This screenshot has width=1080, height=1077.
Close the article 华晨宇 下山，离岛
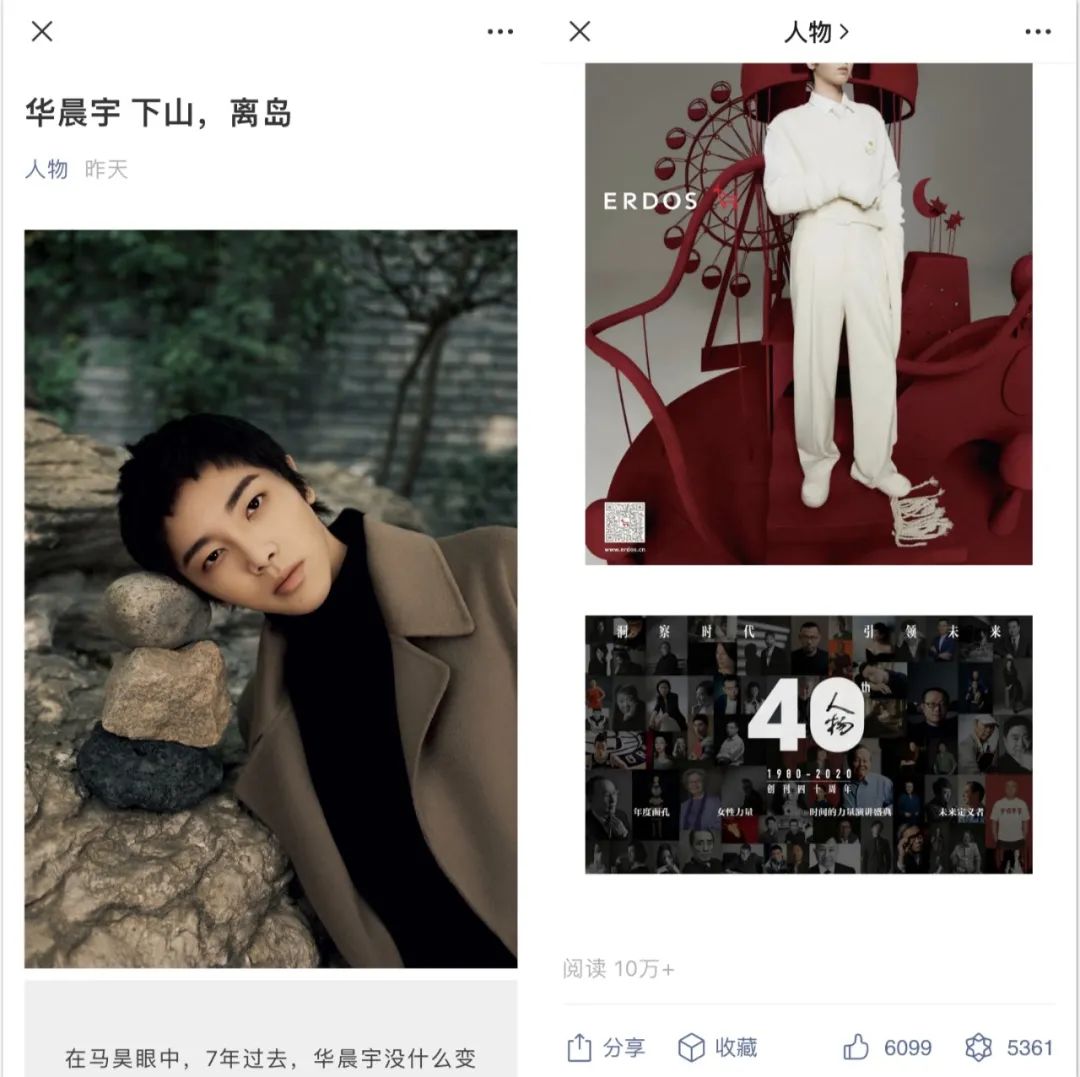click(x=41, y=32)
